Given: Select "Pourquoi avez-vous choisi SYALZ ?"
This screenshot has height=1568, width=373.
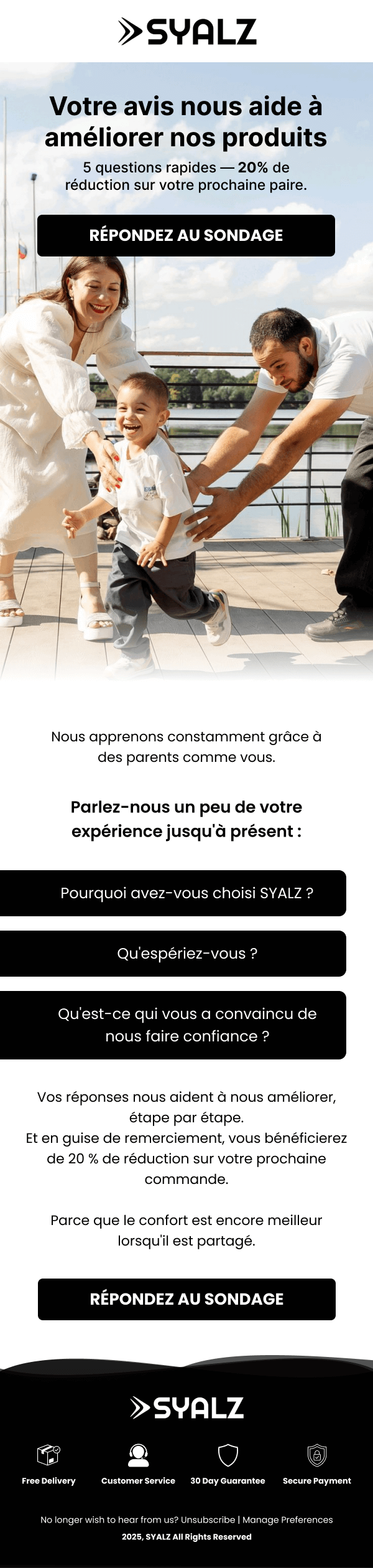Looking at the screenshot, I should [186, 893].
